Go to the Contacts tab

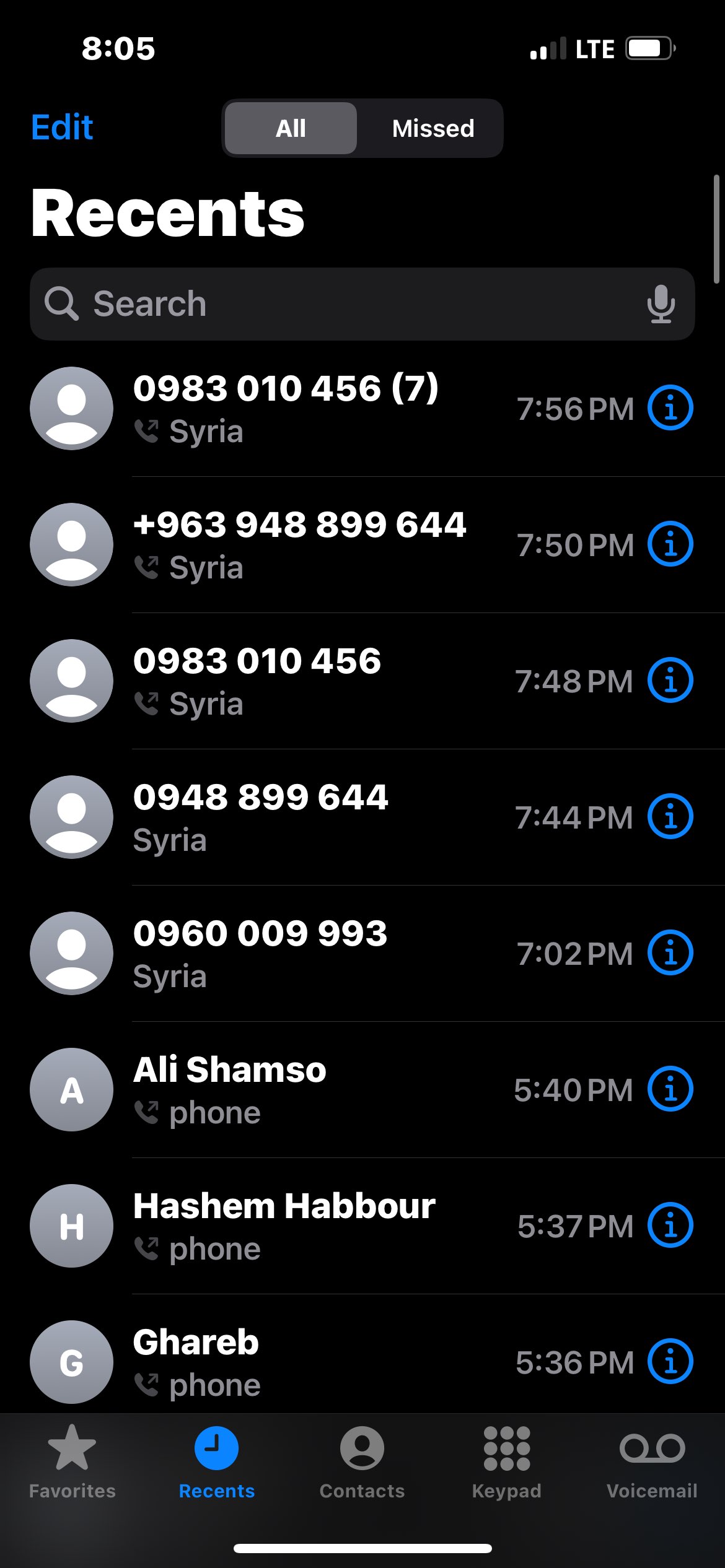click(x=362, y=1461)
